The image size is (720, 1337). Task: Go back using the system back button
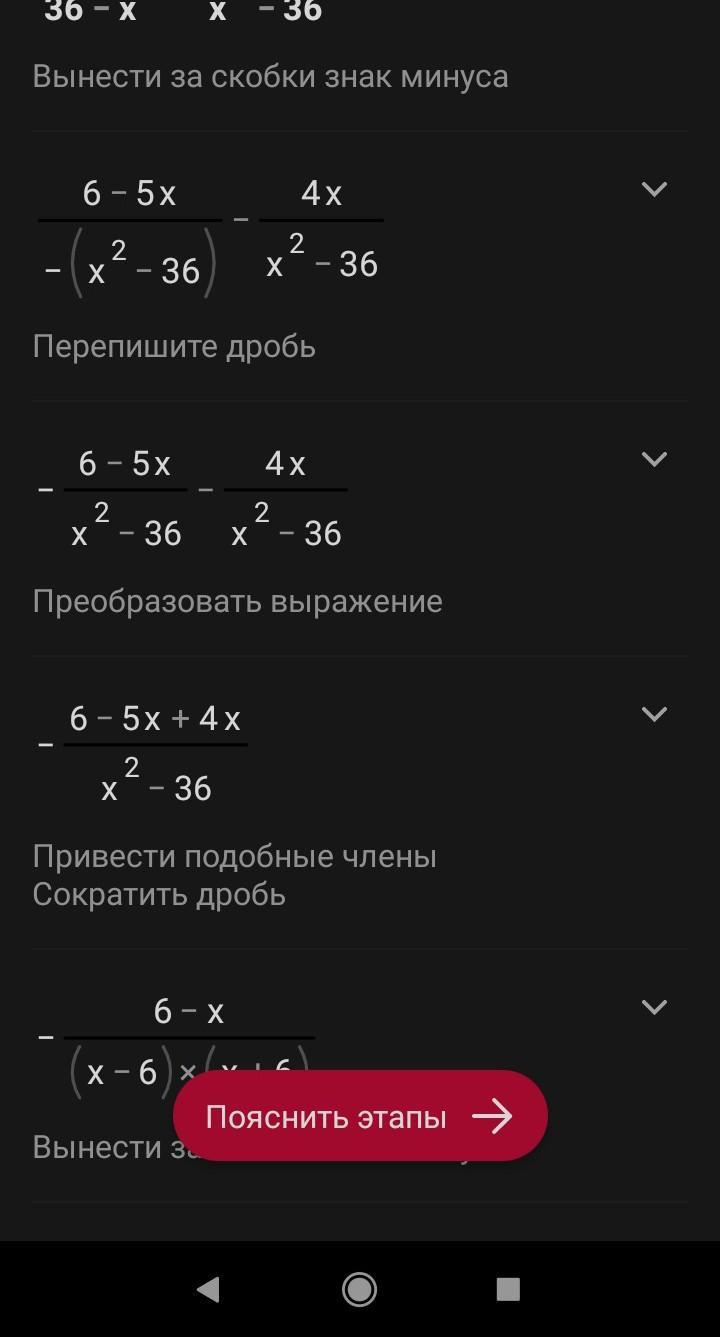click(208, 1290)
